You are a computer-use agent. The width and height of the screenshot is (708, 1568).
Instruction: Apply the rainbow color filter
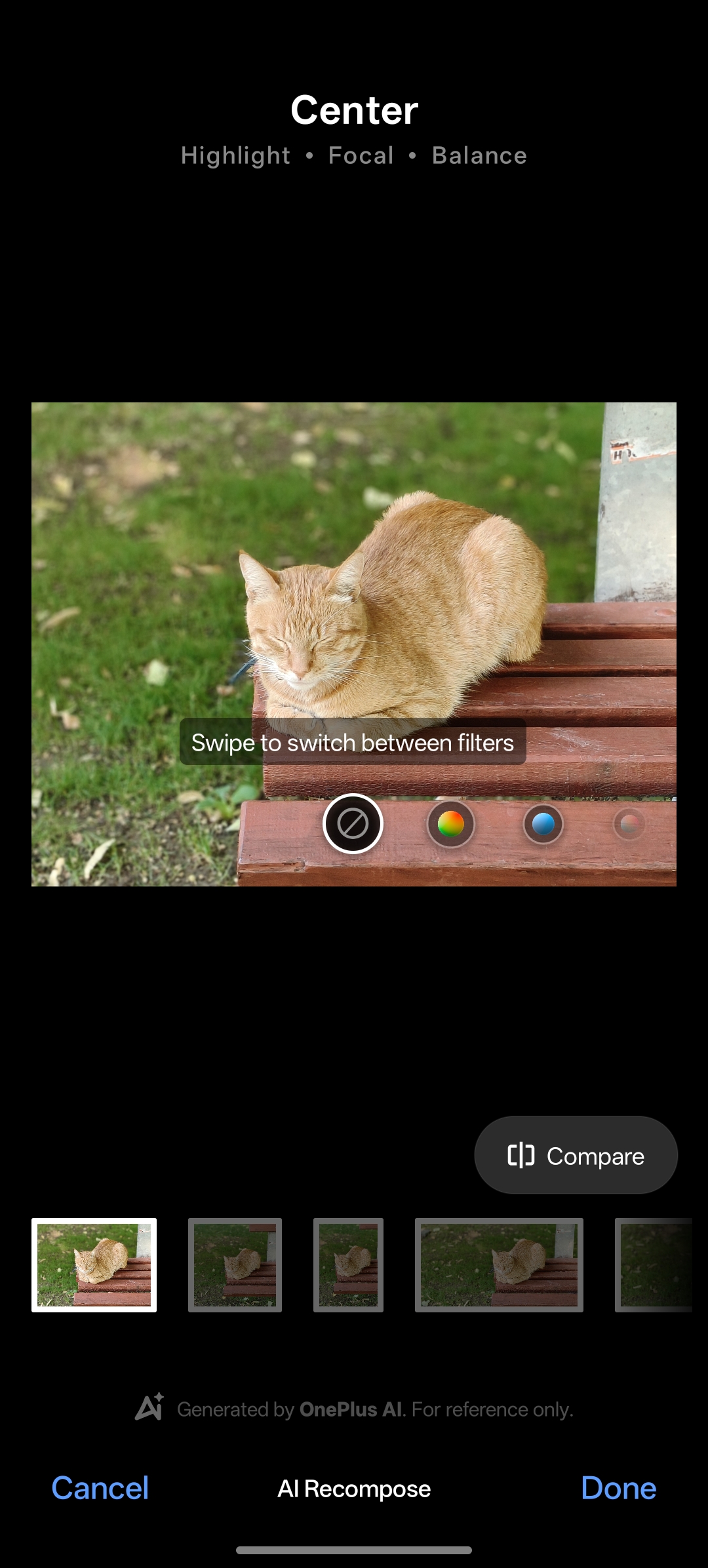pos(451,824)
